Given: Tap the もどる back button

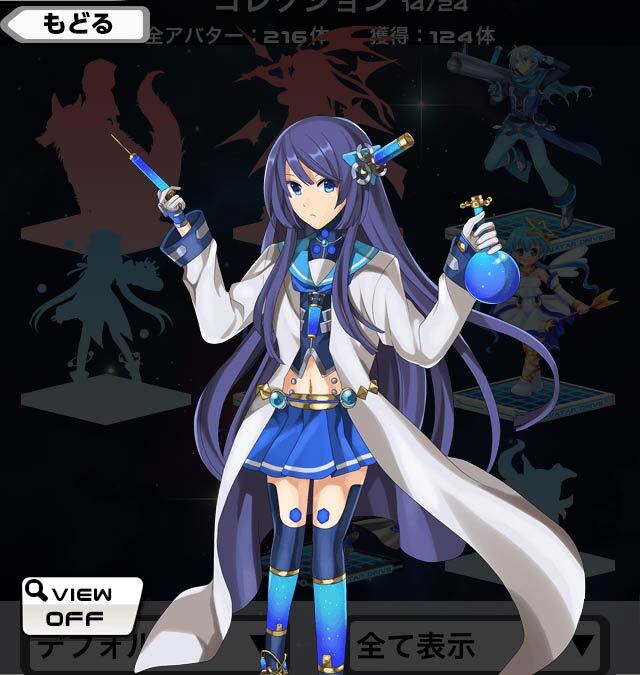Looking at the screenshot, I should coord(78,22).
